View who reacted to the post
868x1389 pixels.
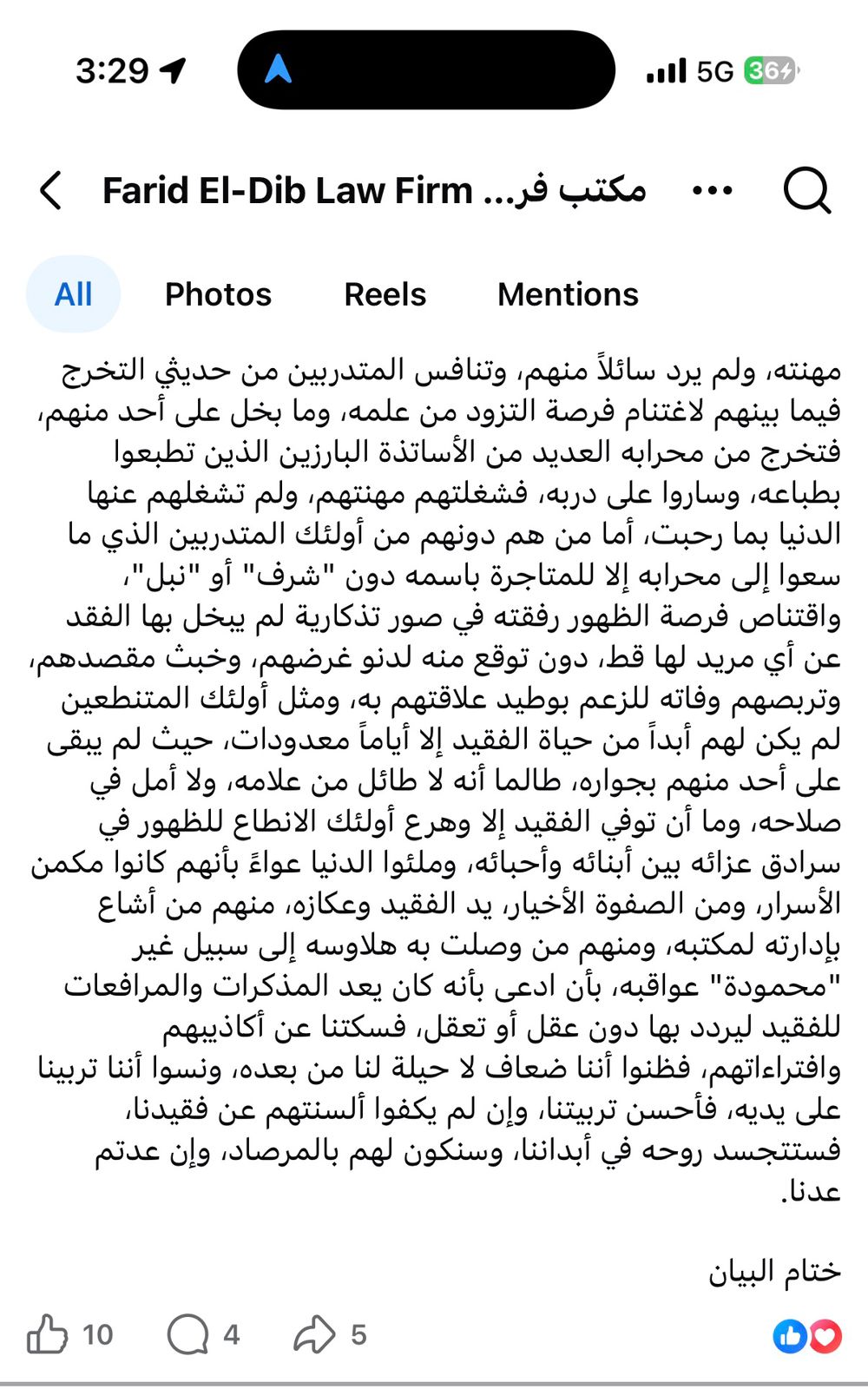[x=807, y=1336]
